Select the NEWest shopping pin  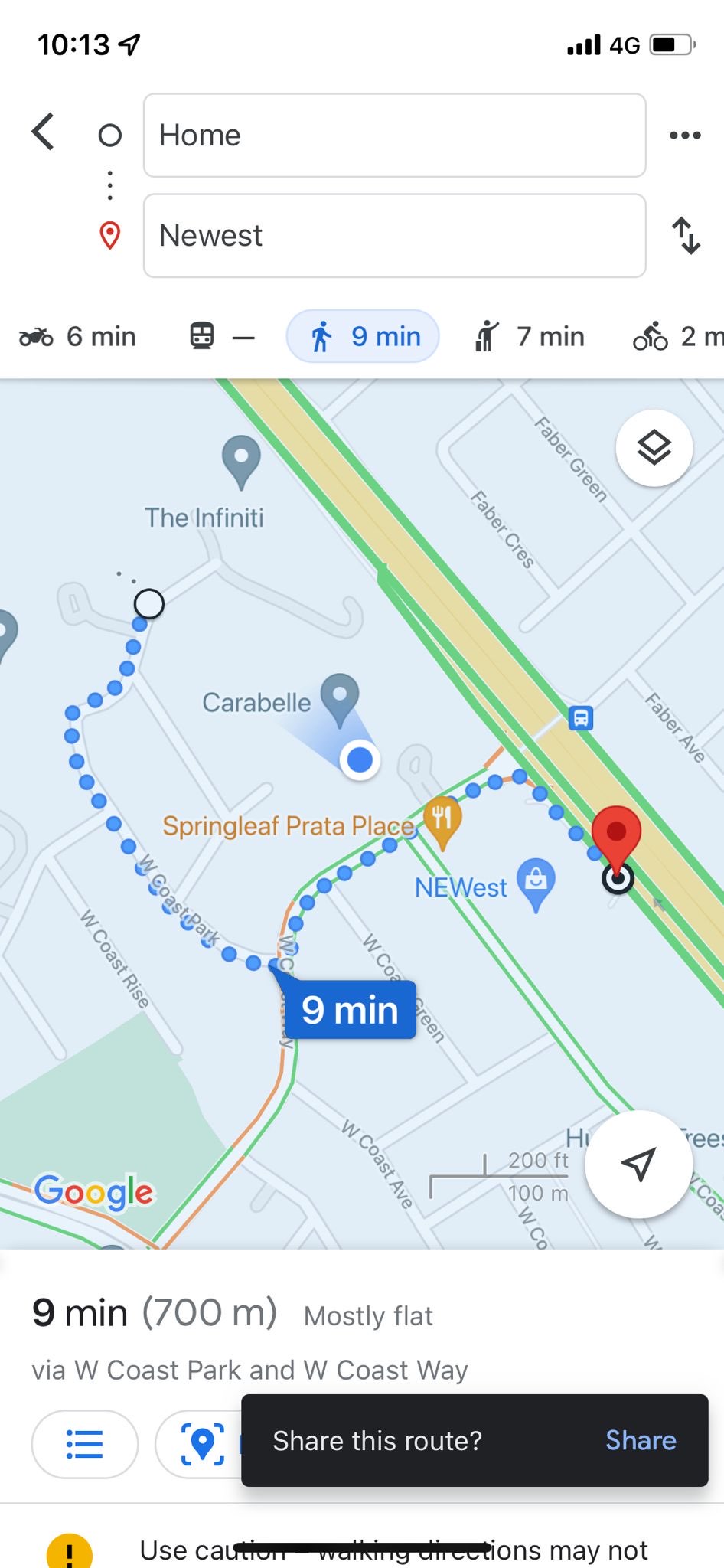click(x=536, y=882)
